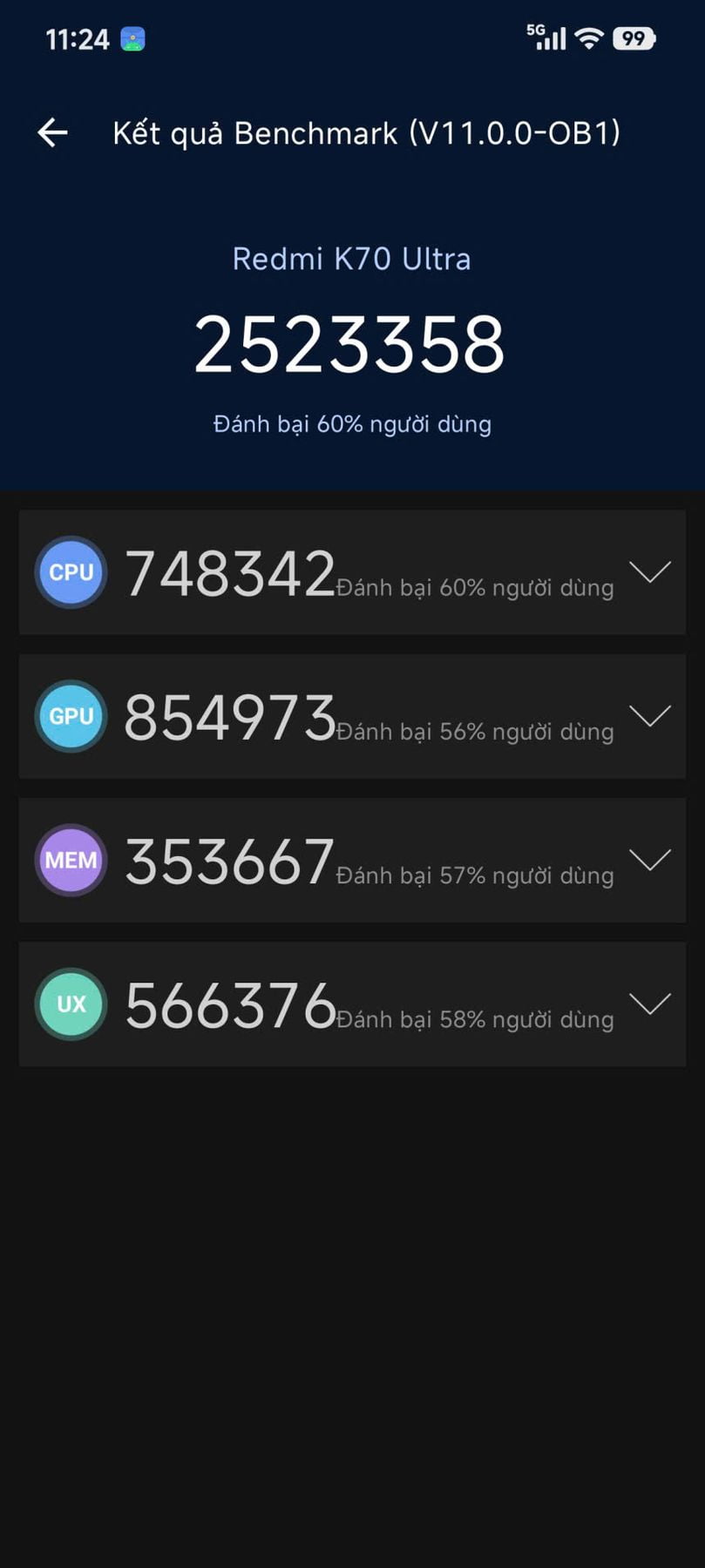Expand the CPU score details
The image size is (705, 1568).
pyautogui.click(x=650, y=572)
